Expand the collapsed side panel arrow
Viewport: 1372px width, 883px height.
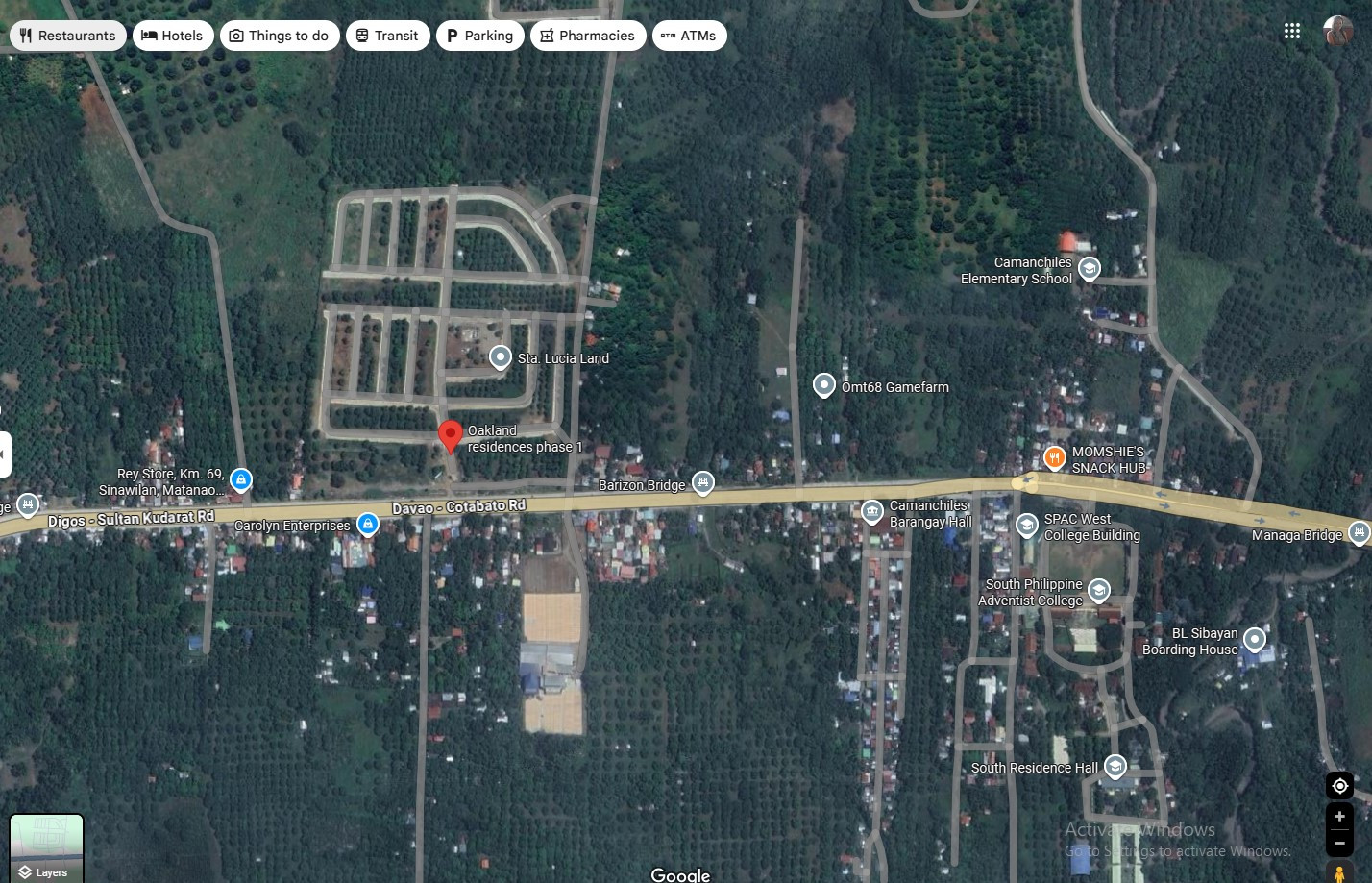pos(5,454)
